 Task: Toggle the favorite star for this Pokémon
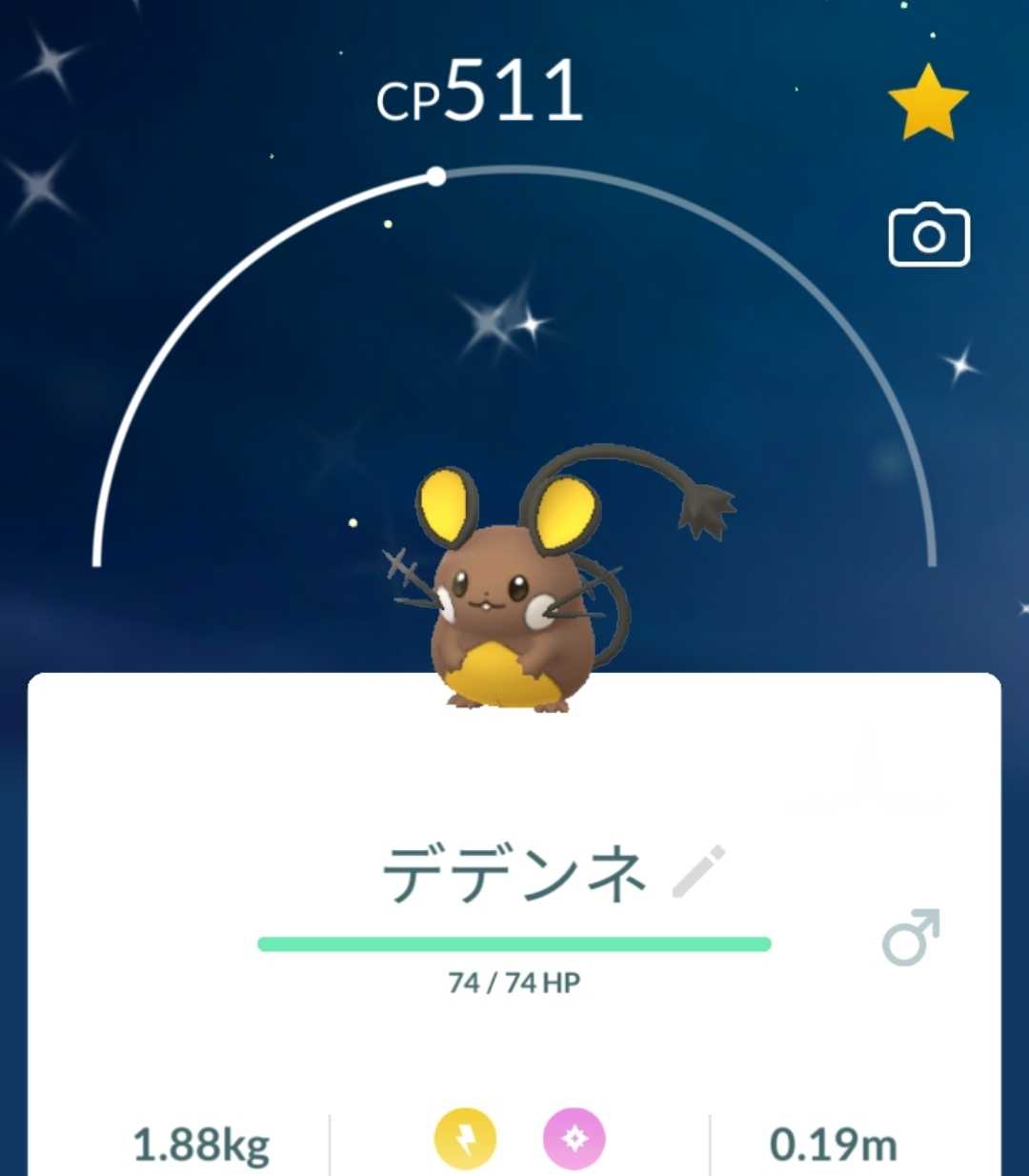point(928,102)
